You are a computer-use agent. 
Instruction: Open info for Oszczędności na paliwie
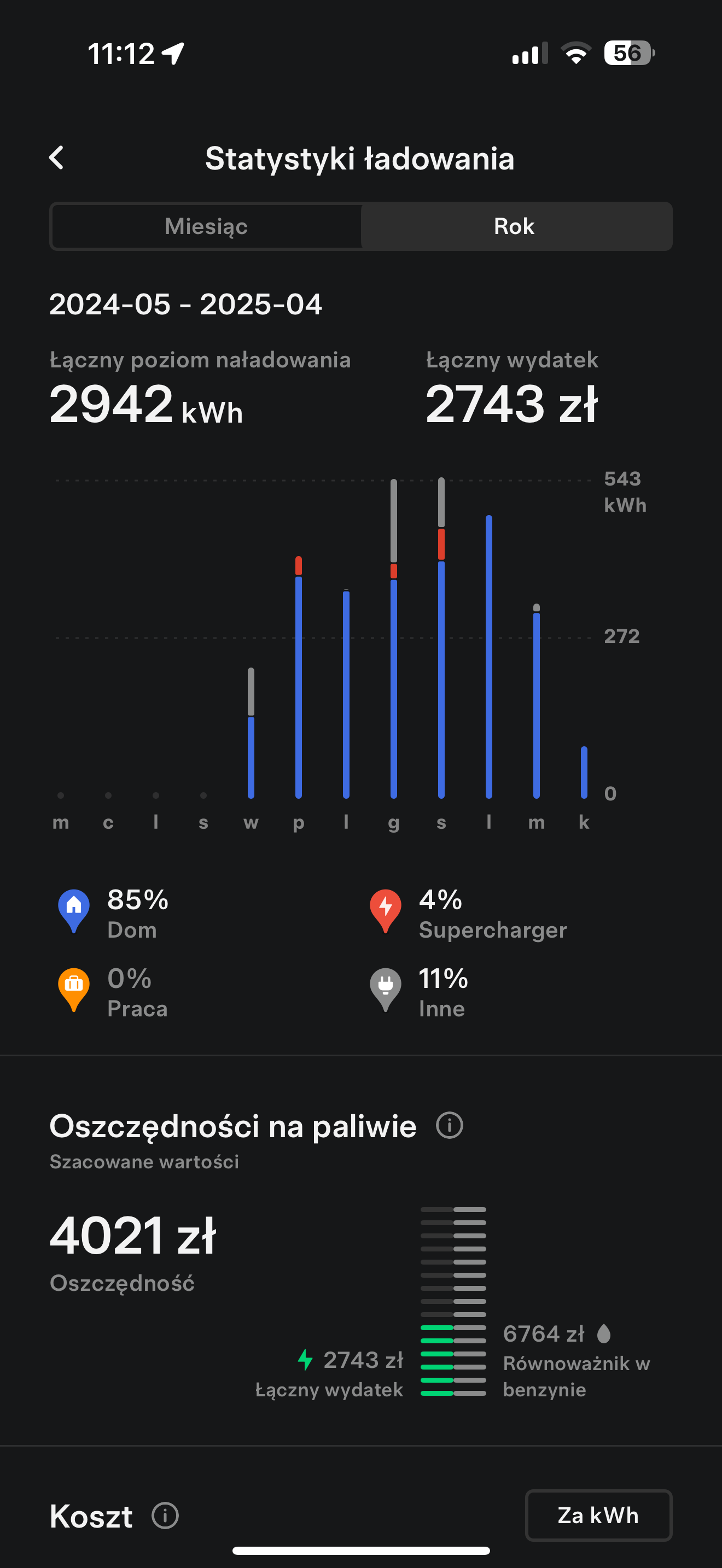tap(449, 1126)
